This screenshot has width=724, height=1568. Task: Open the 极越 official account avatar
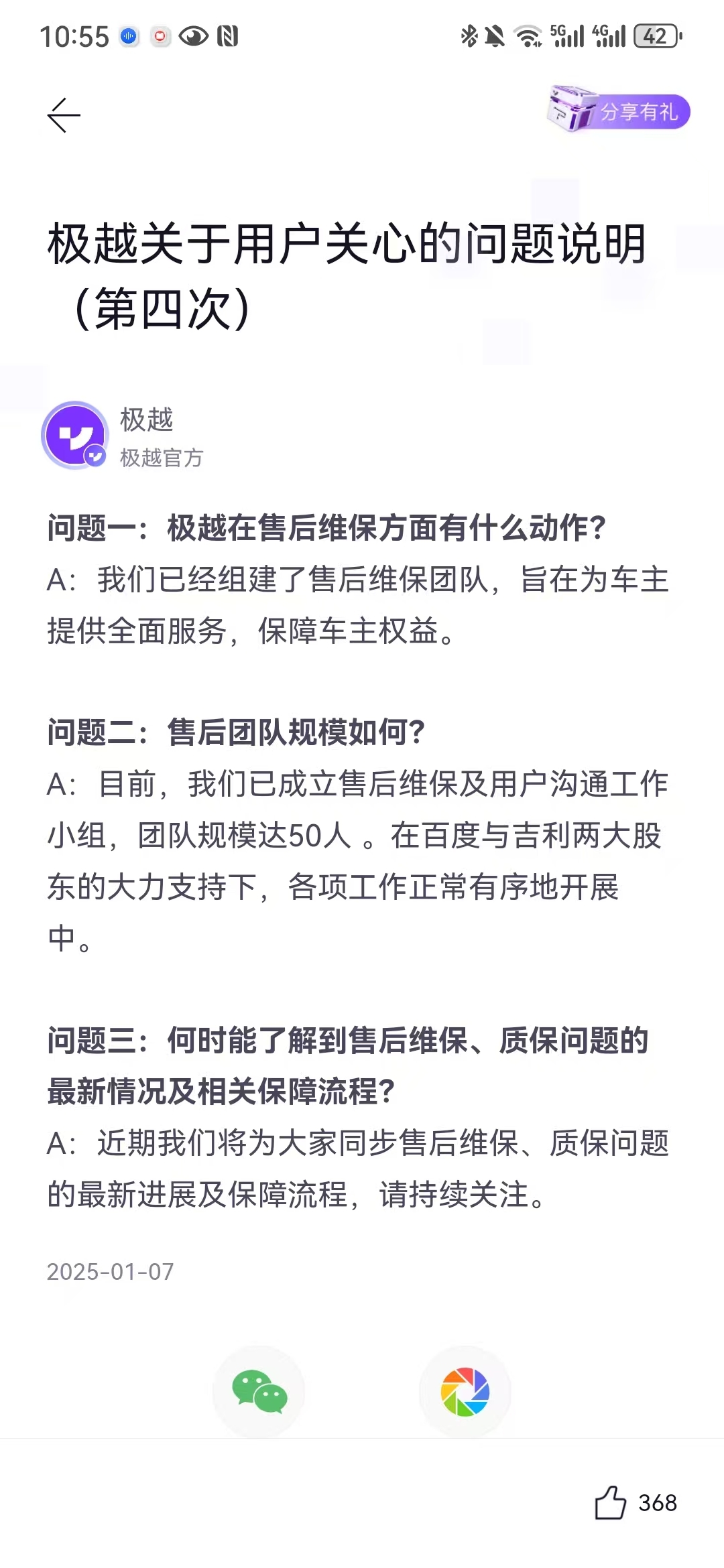click(x=75, y=435)
